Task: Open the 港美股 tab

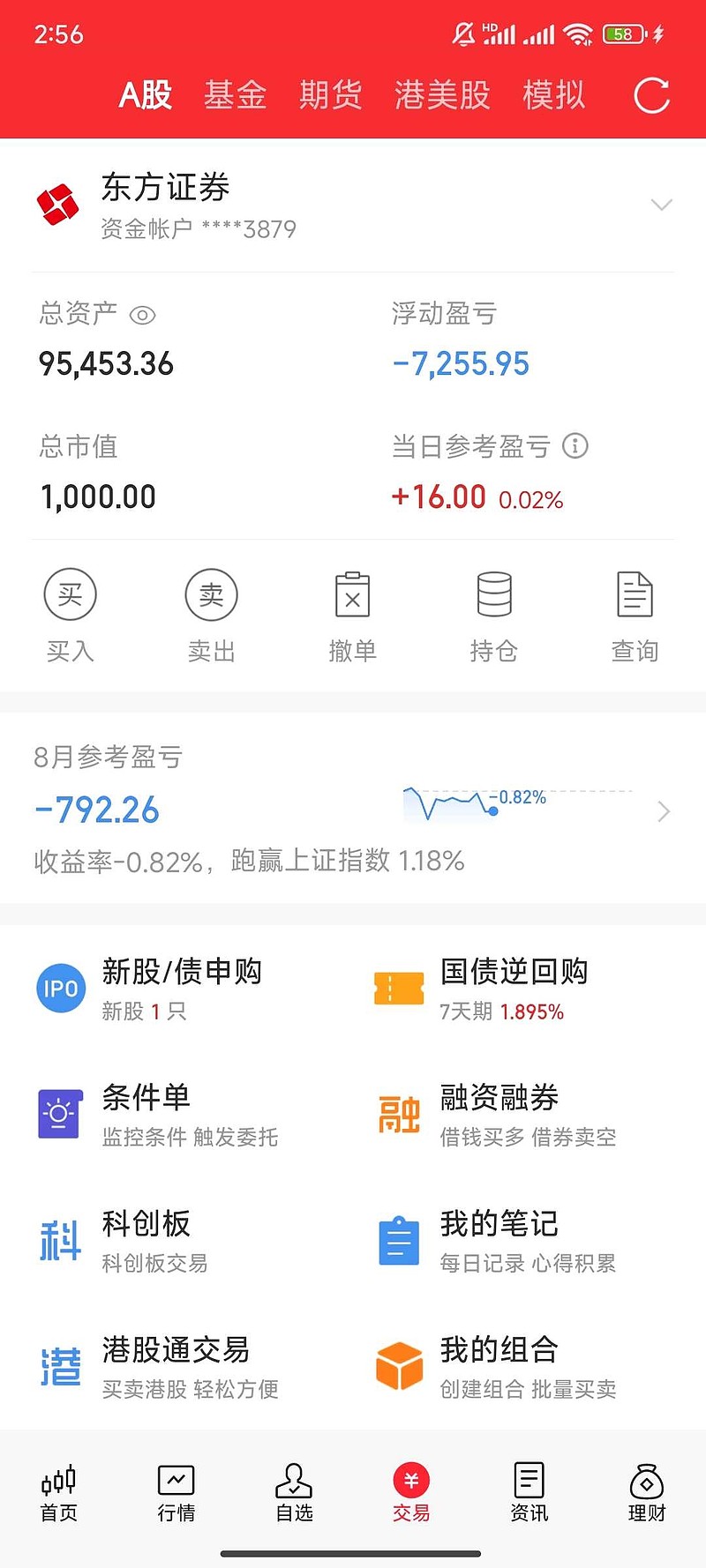Action: click(442, 94)
